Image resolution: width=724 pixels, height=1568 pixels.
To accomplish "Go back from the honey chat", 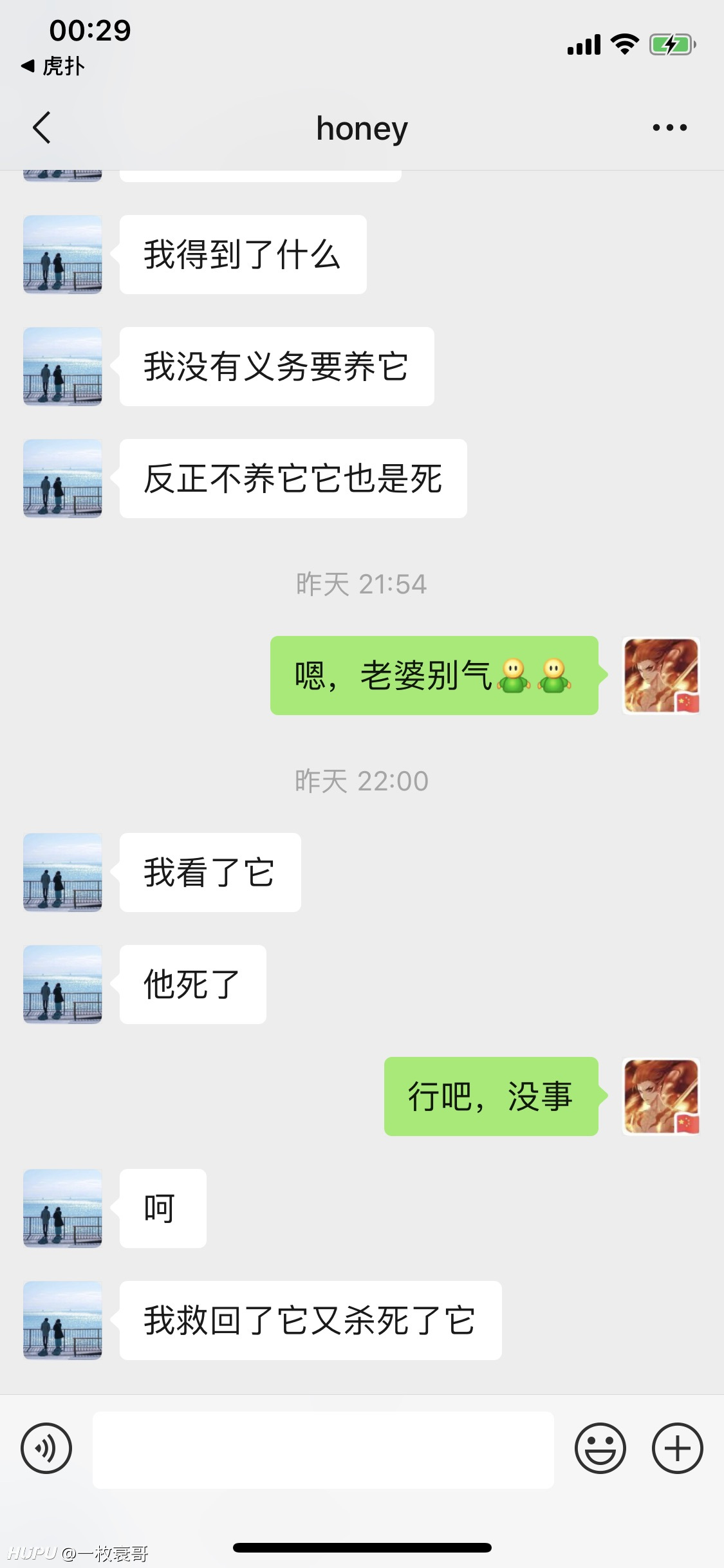I will (x=42, y=127).
